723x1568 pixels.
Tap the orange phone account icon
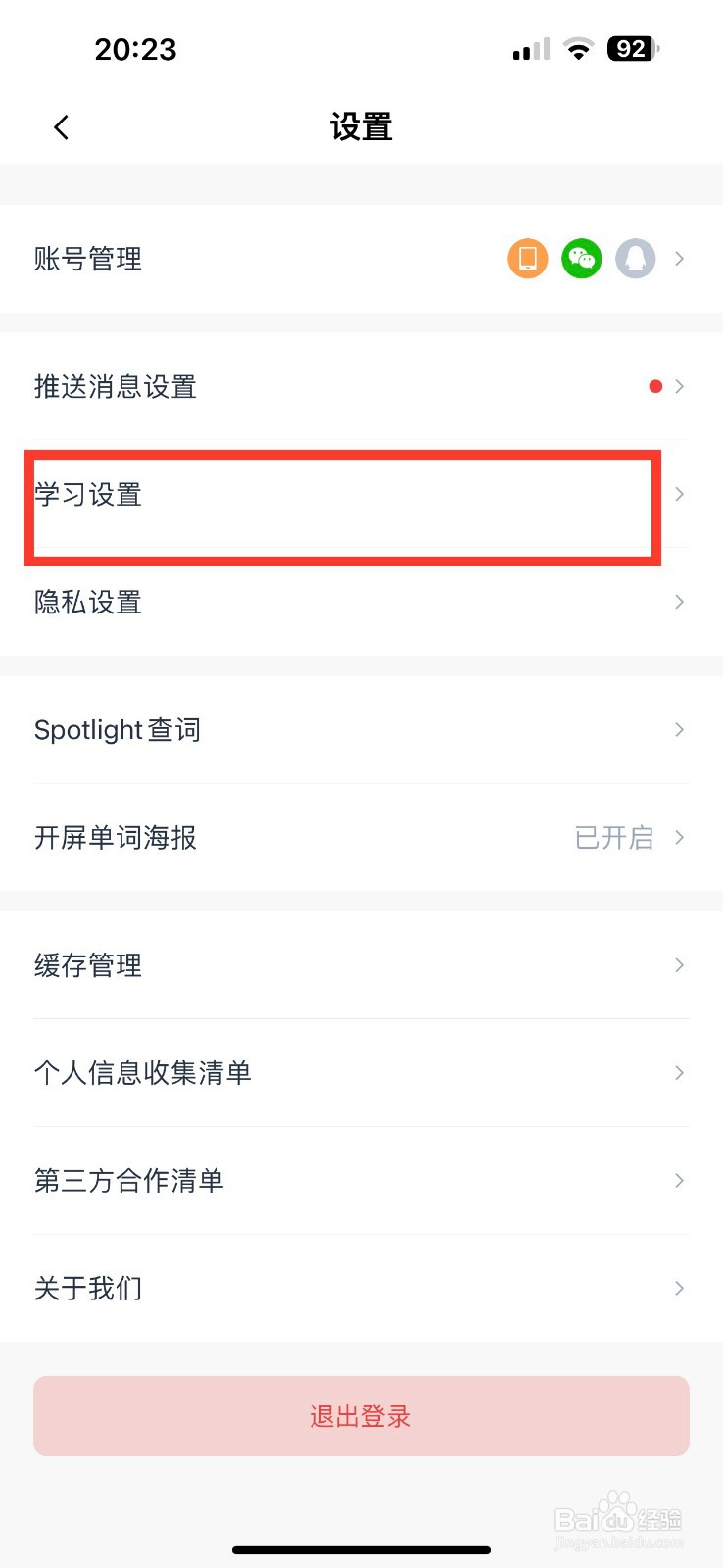[x=527, y=258]
